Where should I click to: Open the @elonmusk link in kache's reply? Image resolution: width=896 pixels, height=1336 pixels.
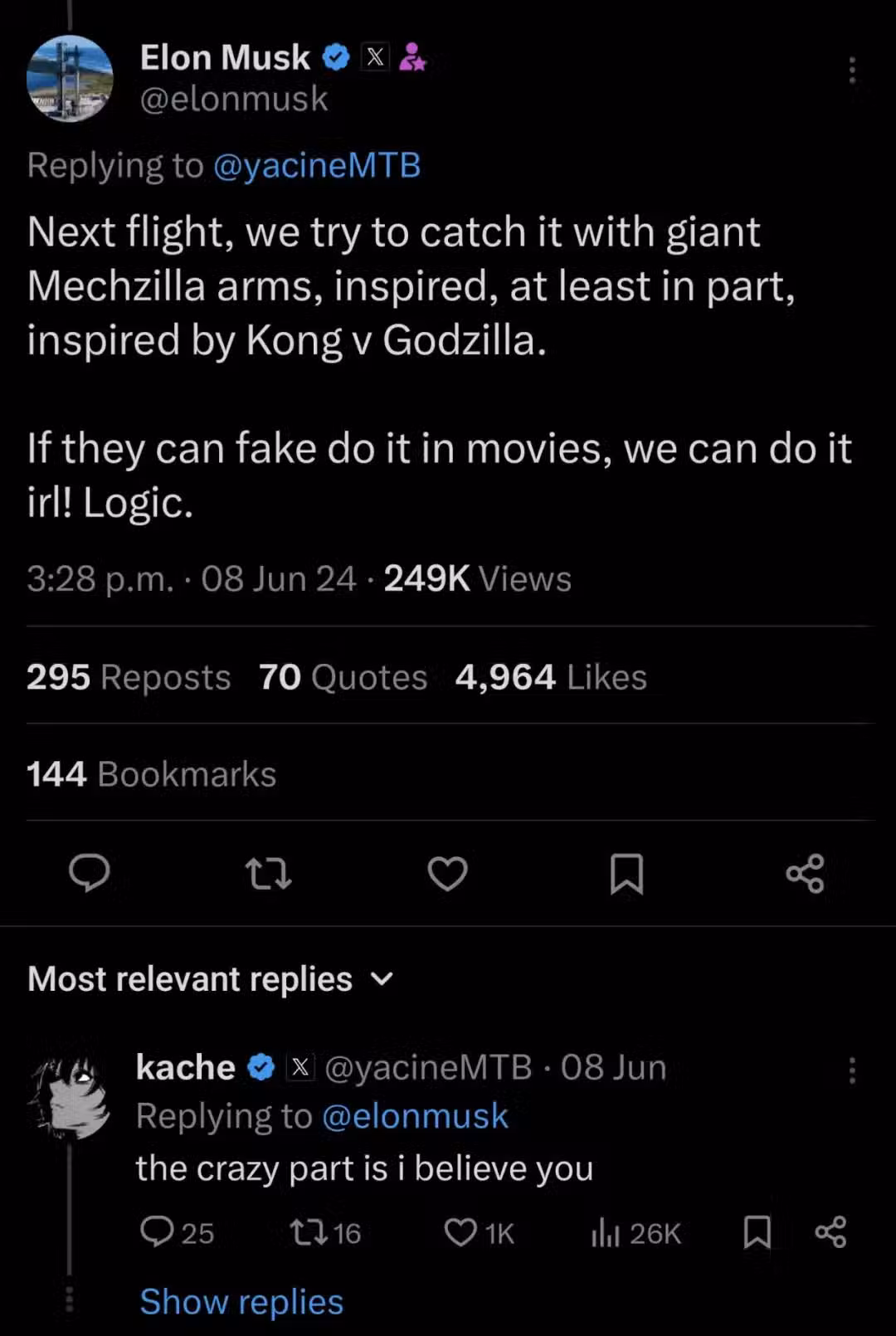[414, 1116]
